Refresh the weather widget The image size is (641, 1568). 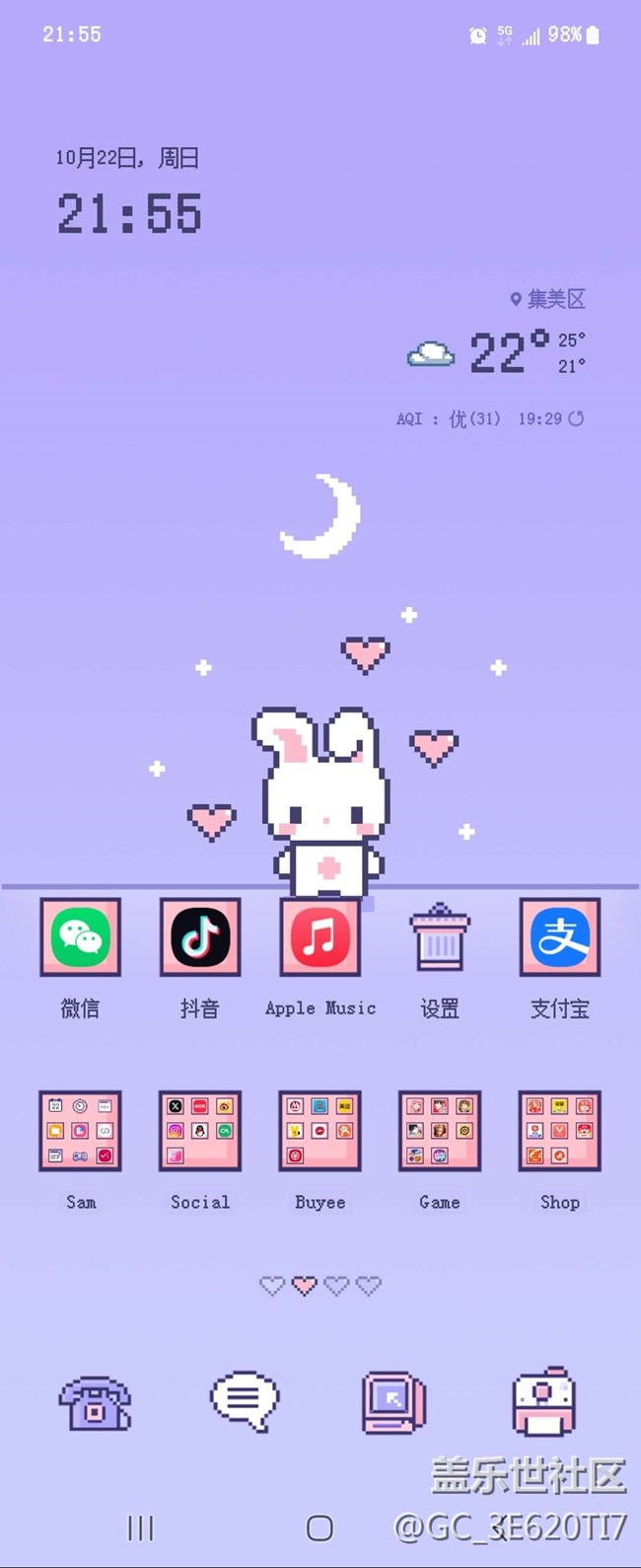click(576, 418)
